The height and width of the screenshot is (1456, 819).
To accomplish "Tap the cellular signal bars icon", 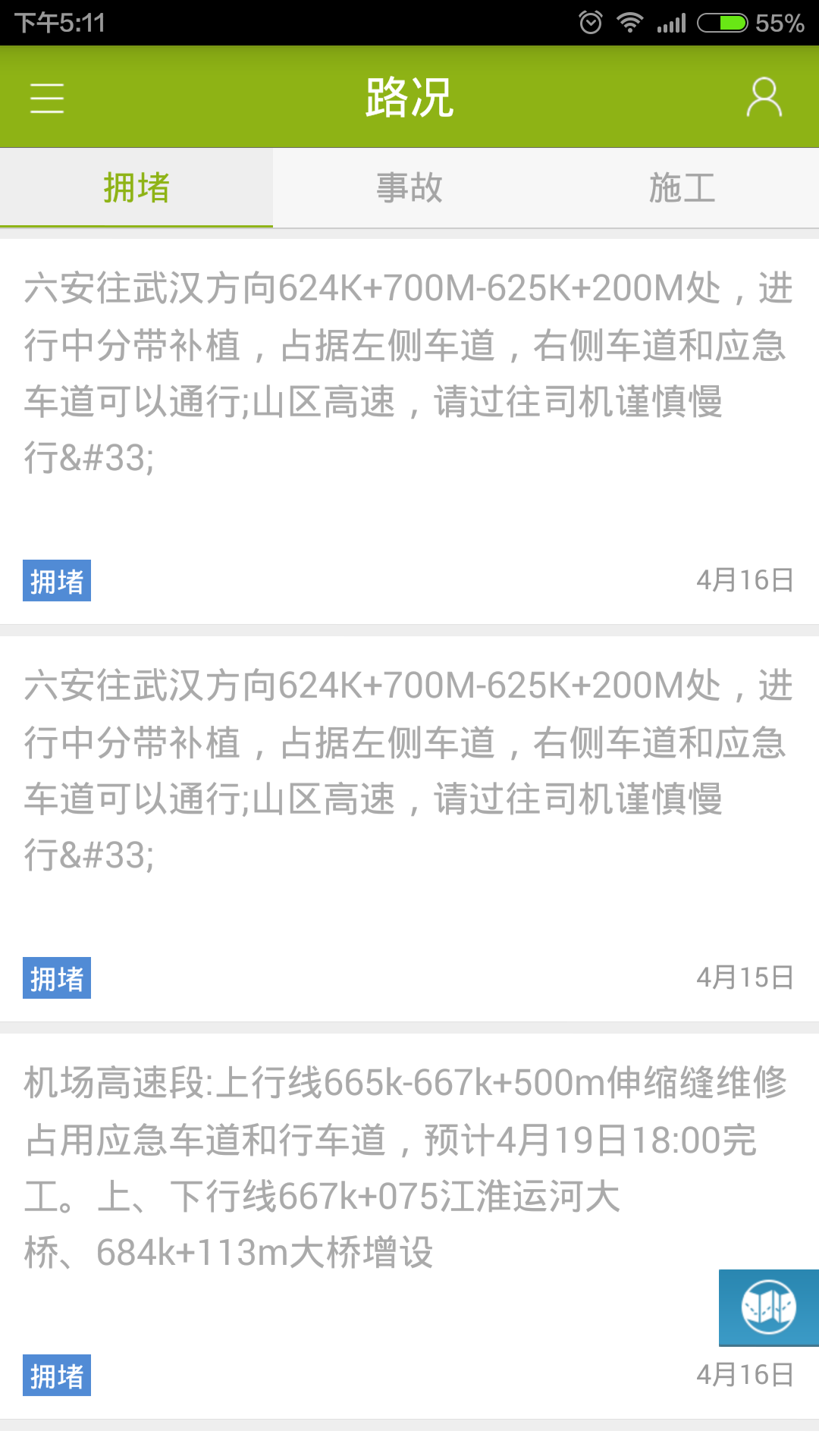I will 671,23.
